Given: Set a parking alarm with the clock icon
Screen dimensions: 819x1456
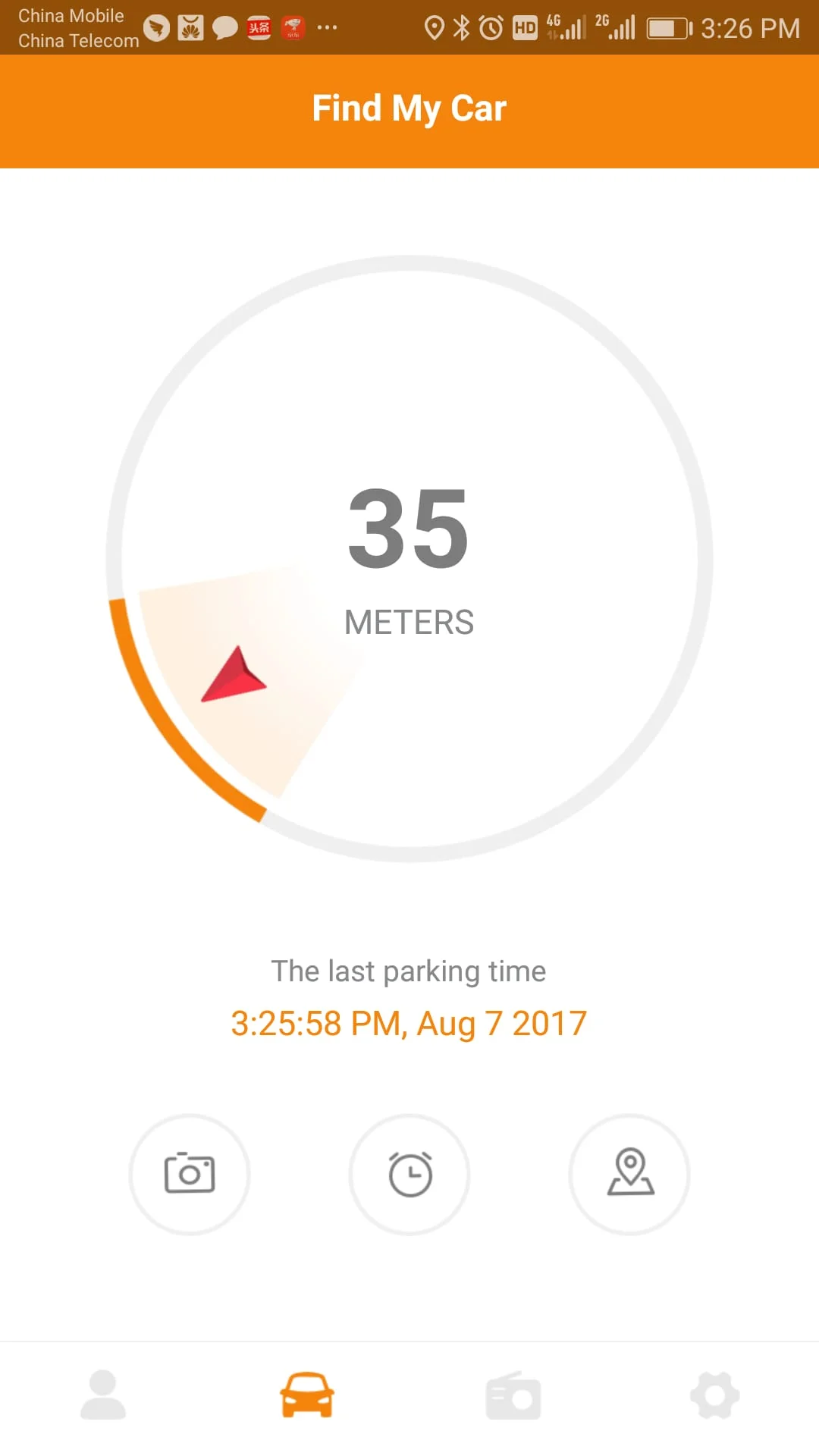Looking at the screenshot, I should point(409,1173).
